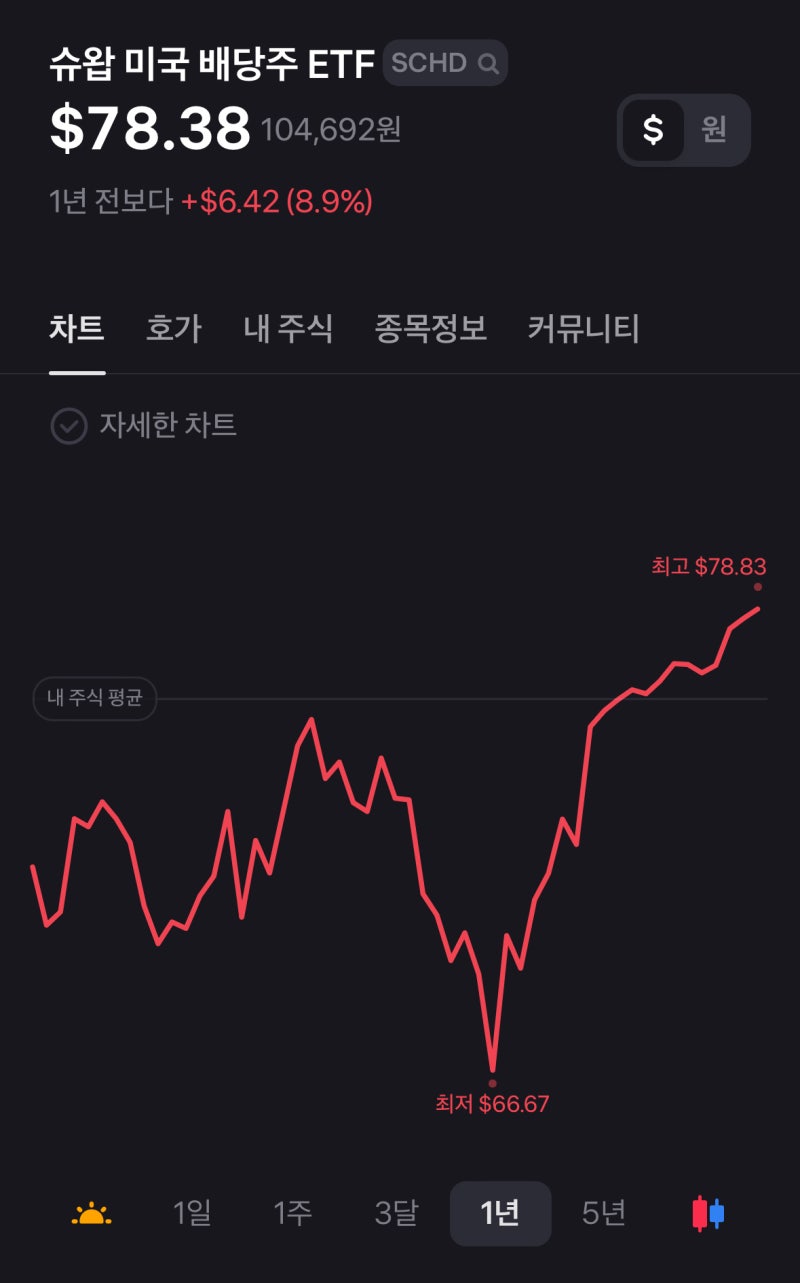Switch chart to 1주 range
The image size is (800, 1283).
pos(291,1212)
